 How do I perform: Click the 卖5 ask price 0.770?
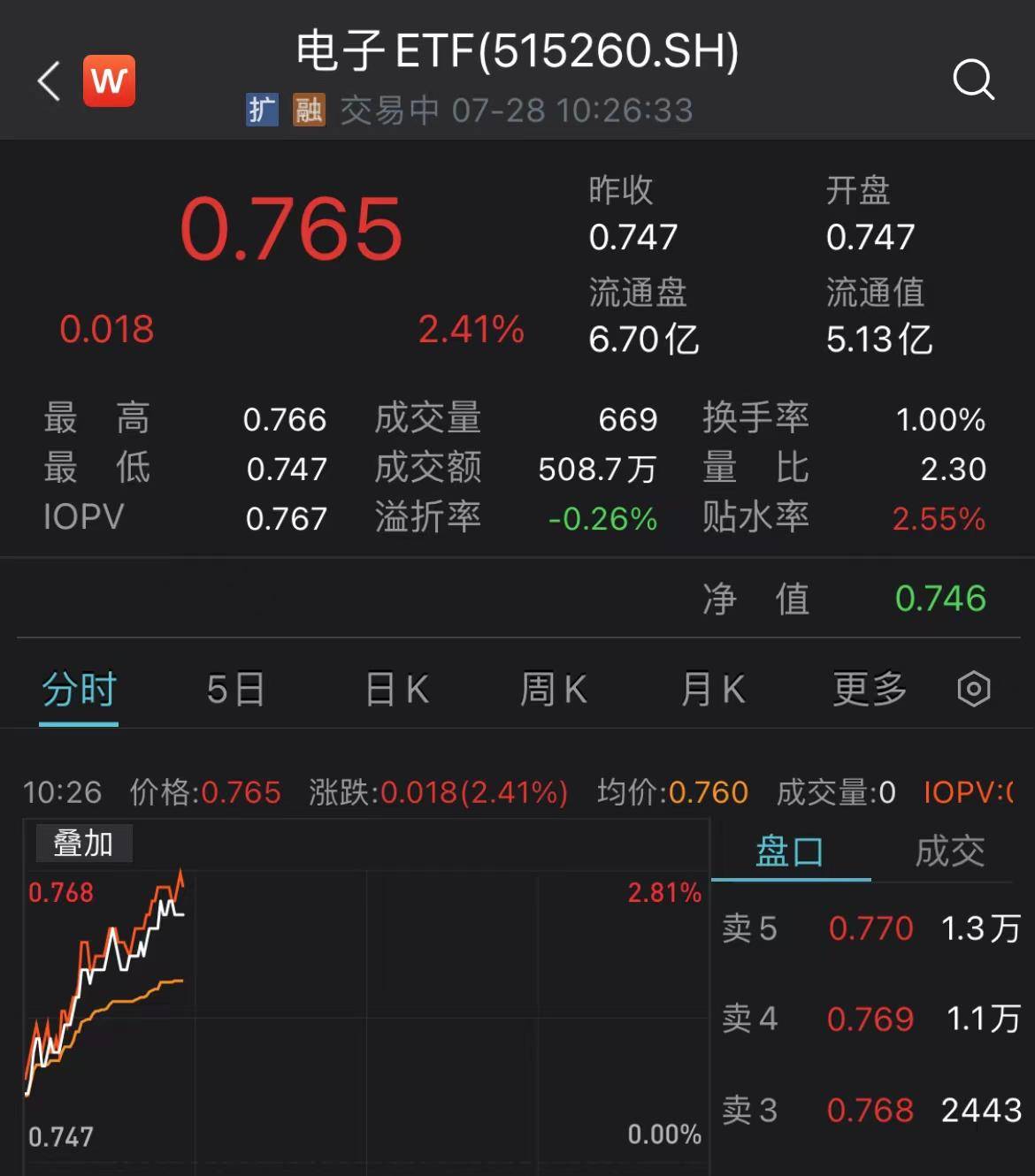click(872, 929)
